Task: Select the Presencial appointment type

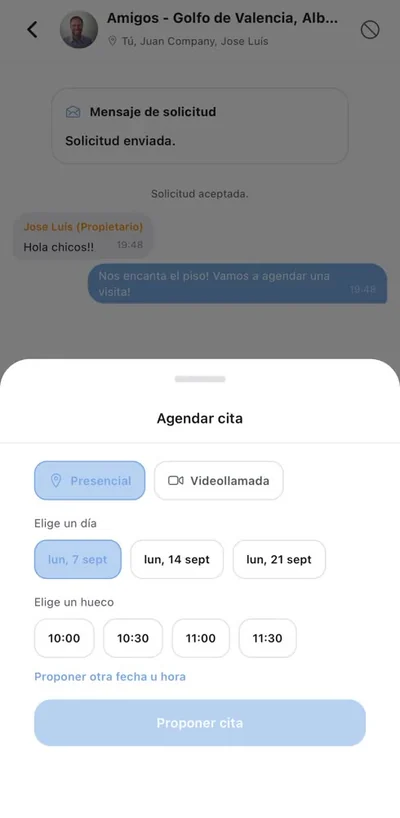Action: (90, 480)
